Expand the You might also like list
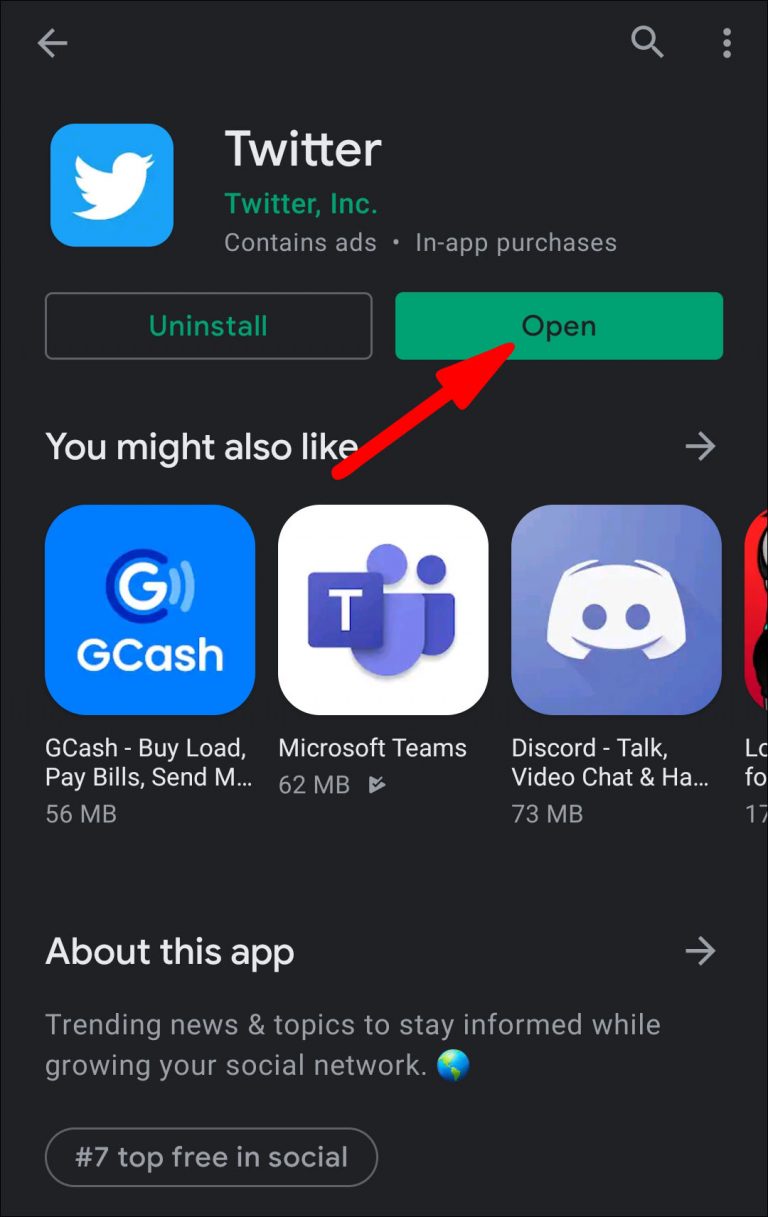 tap(700, 446)
